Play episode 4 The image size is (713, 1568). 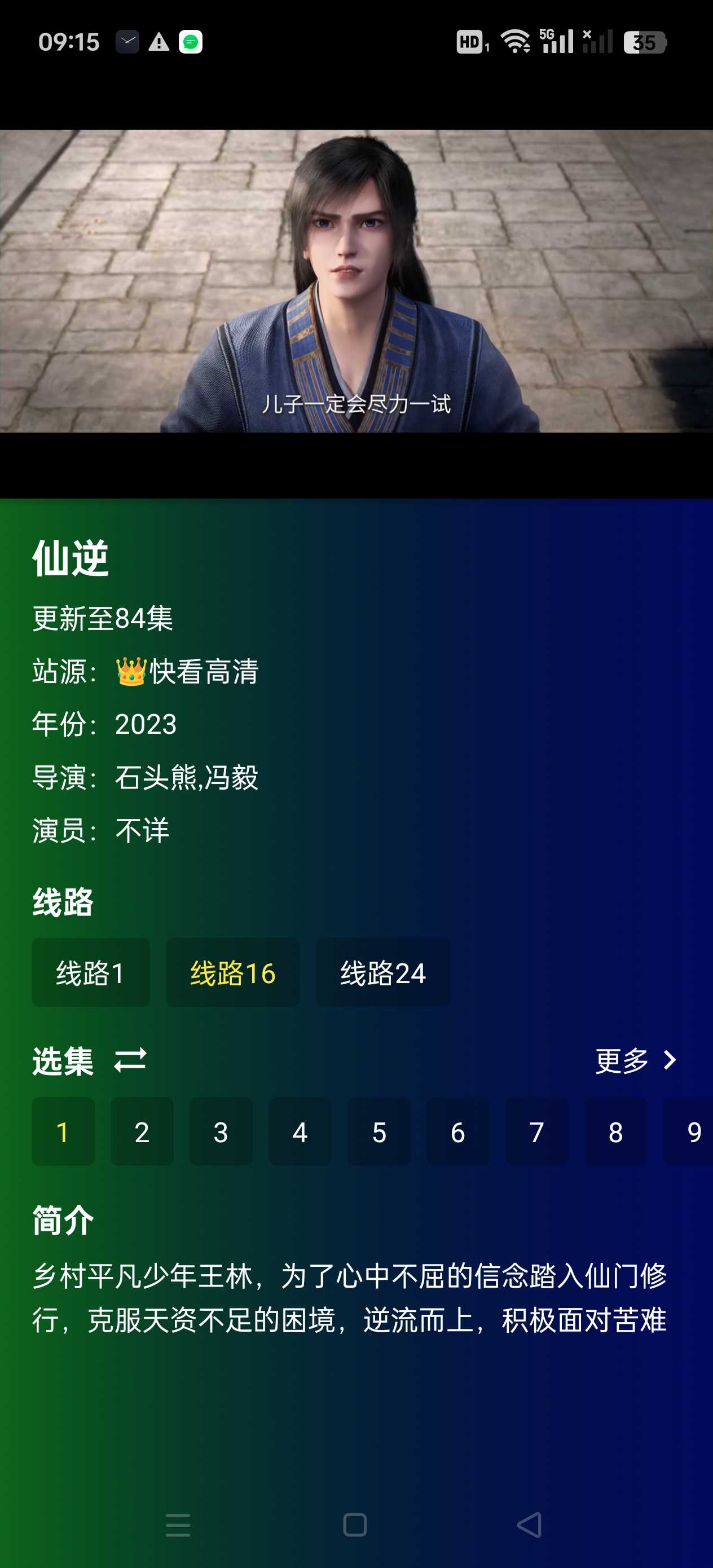tap(300, 1131)
